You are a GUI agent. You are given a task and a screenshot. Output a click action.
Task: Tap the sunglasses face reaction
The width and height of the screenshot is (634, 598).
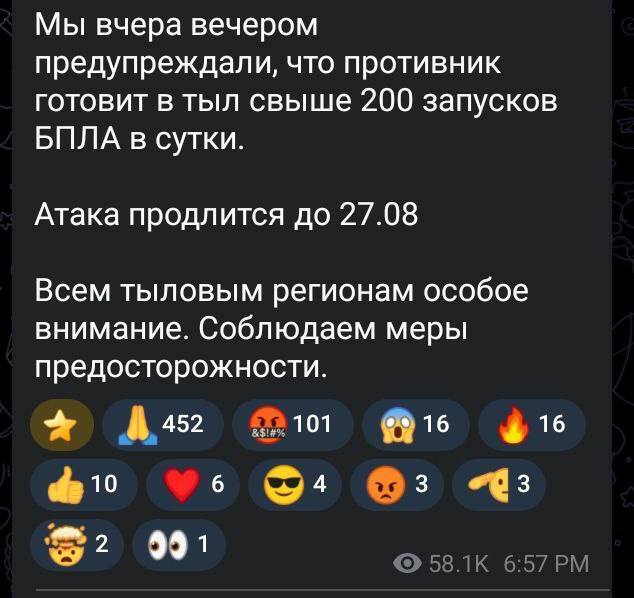click(296, 487)
